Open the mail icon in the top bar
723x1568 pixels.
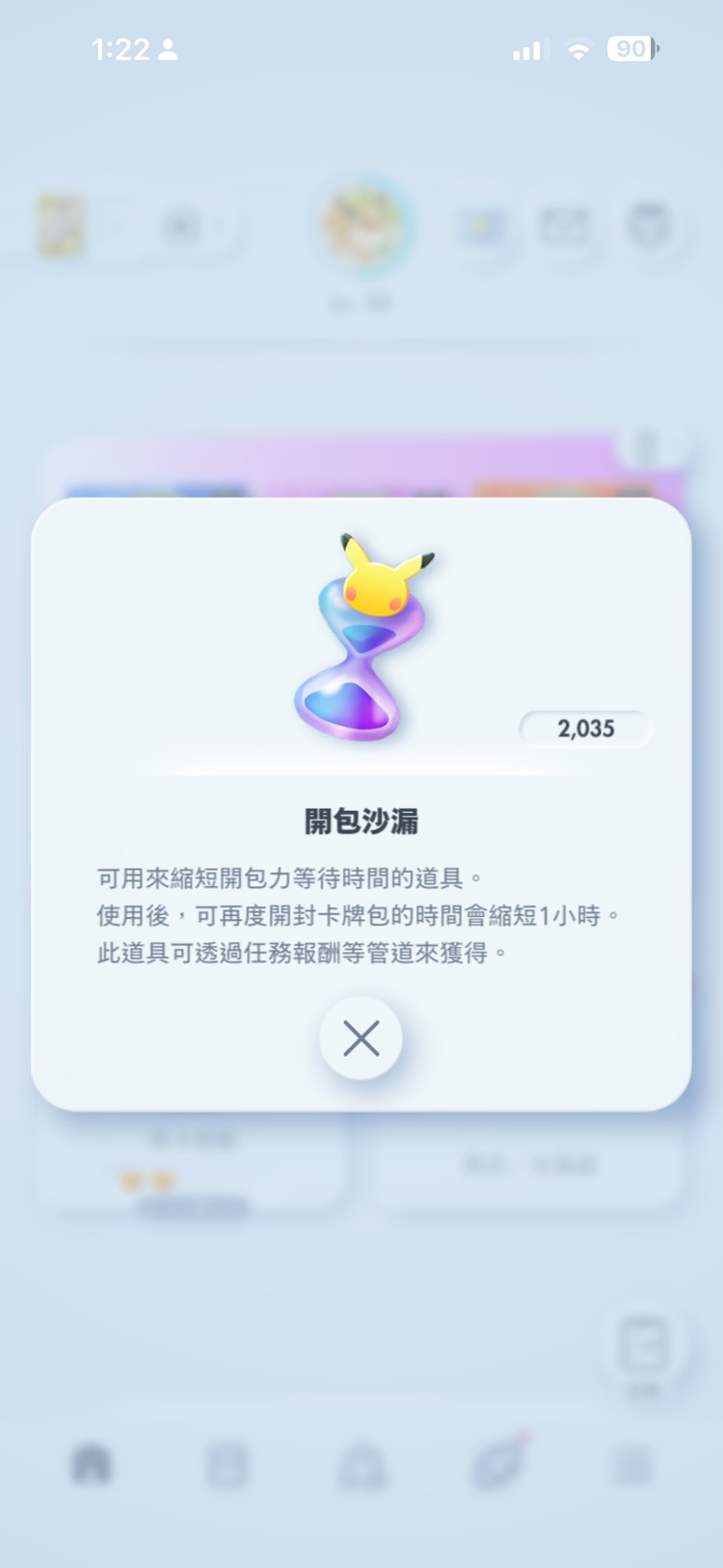click(x=568, y=229)
